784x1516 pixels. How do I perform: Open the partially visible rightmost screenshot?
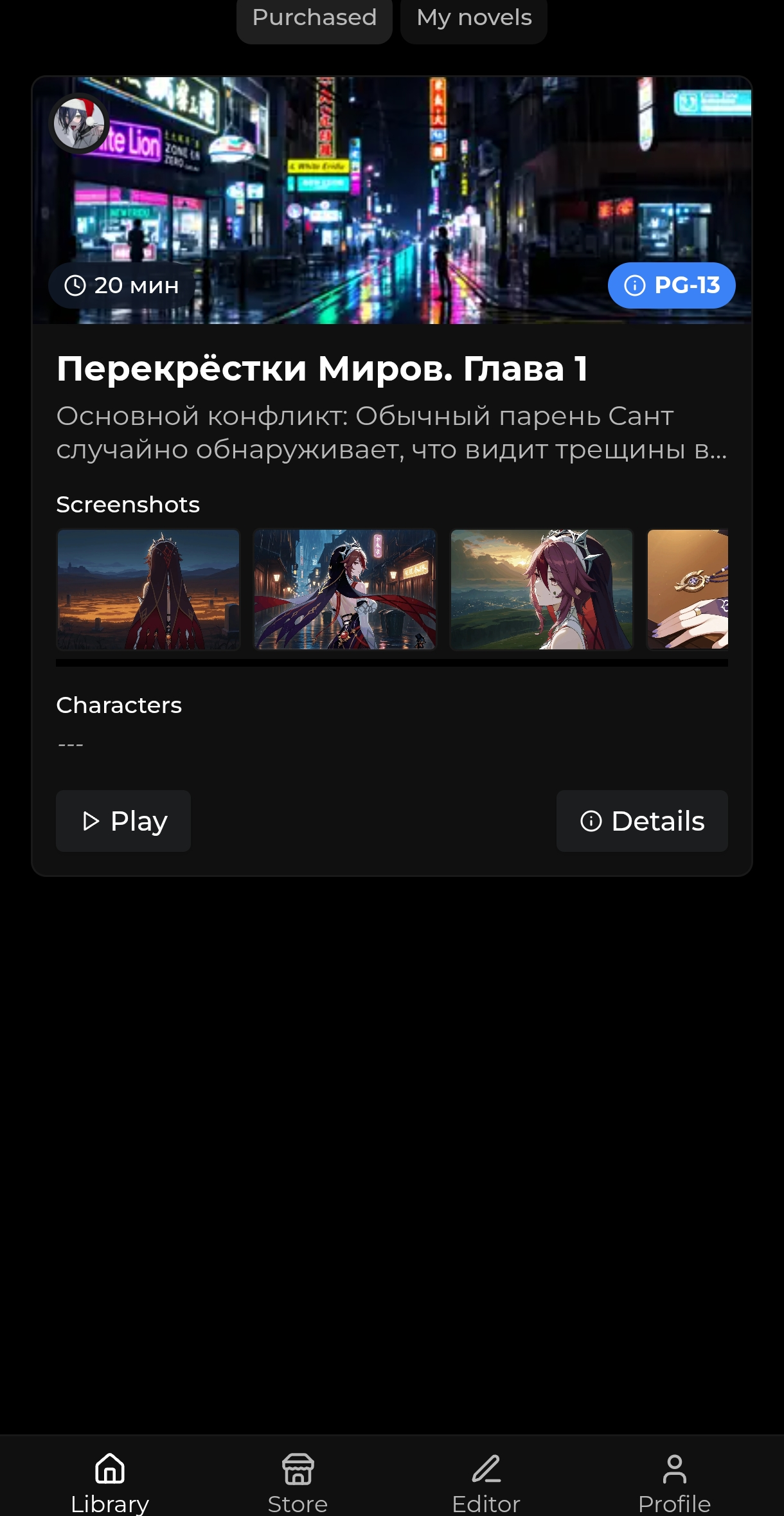click(688, 590)
